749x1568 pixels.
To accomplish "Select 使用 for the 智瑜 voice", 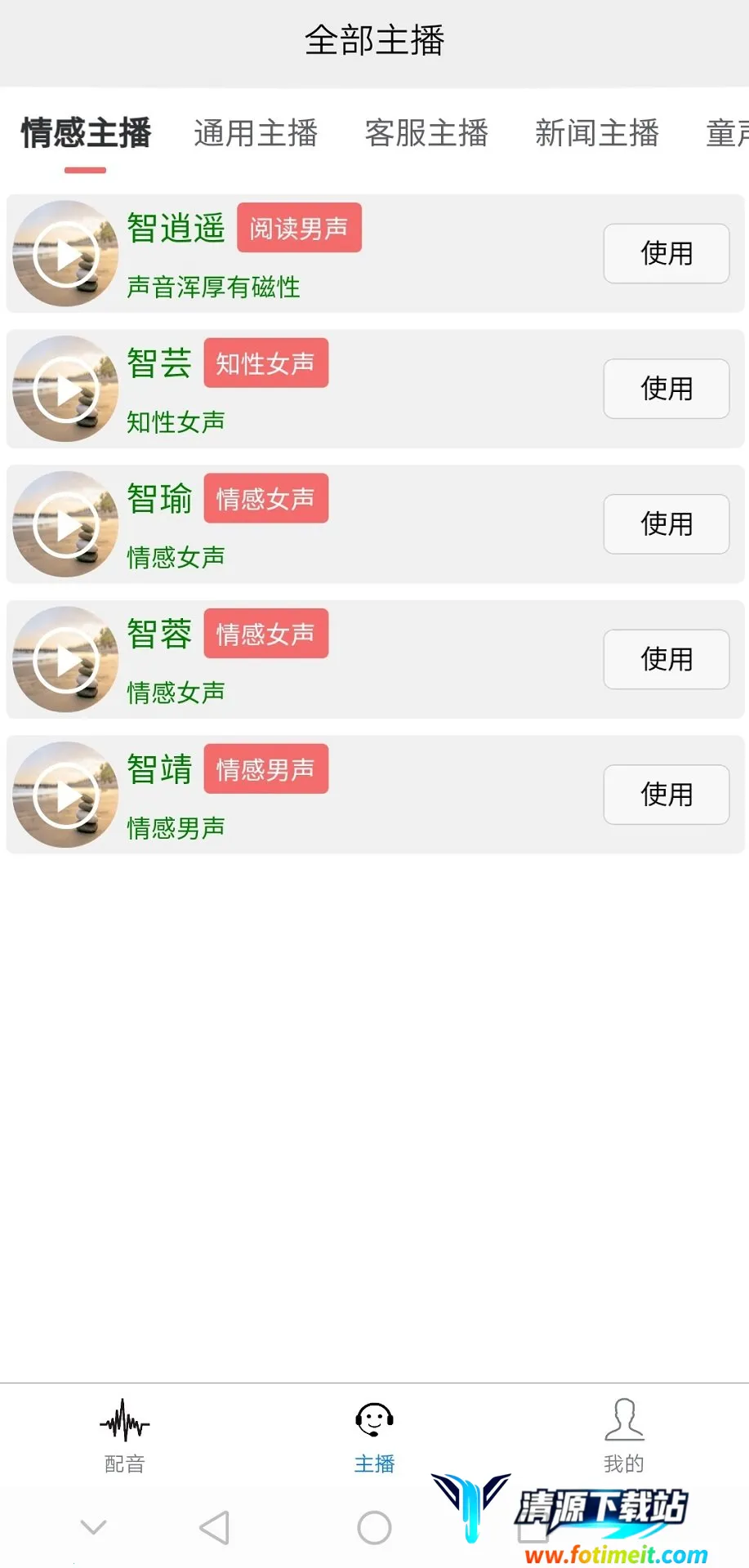I will pyautogui.click(x=666, y=524).
